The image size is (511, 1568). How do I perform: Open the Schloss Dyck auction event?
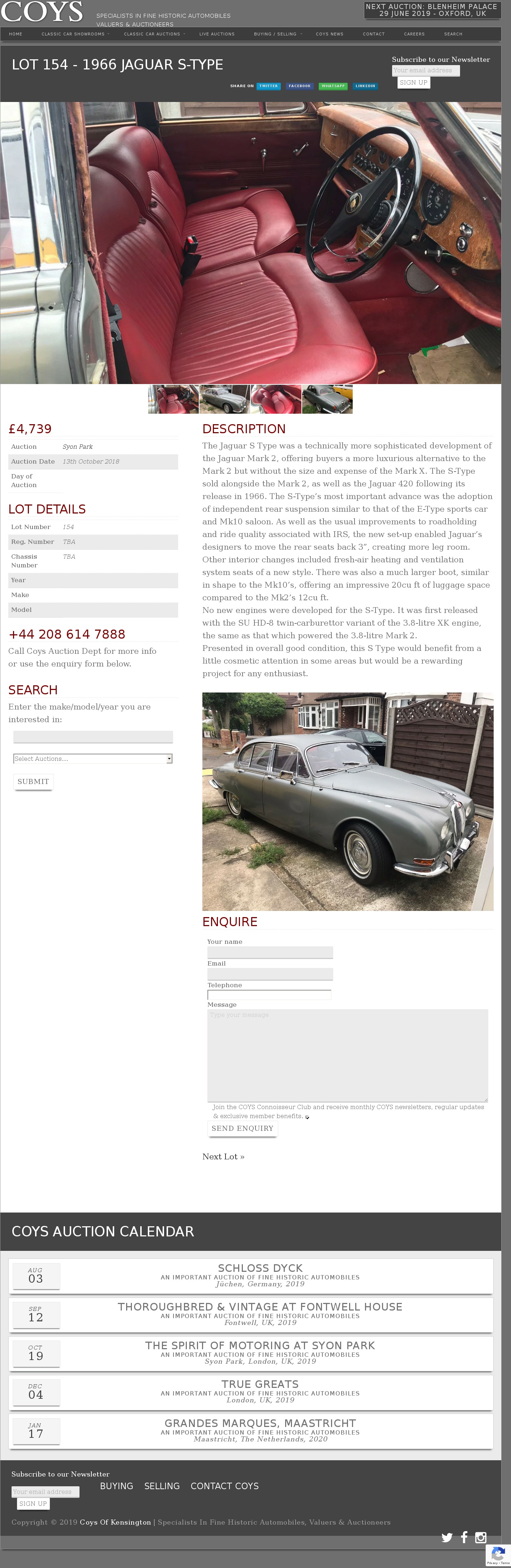tap(260, 1269)
